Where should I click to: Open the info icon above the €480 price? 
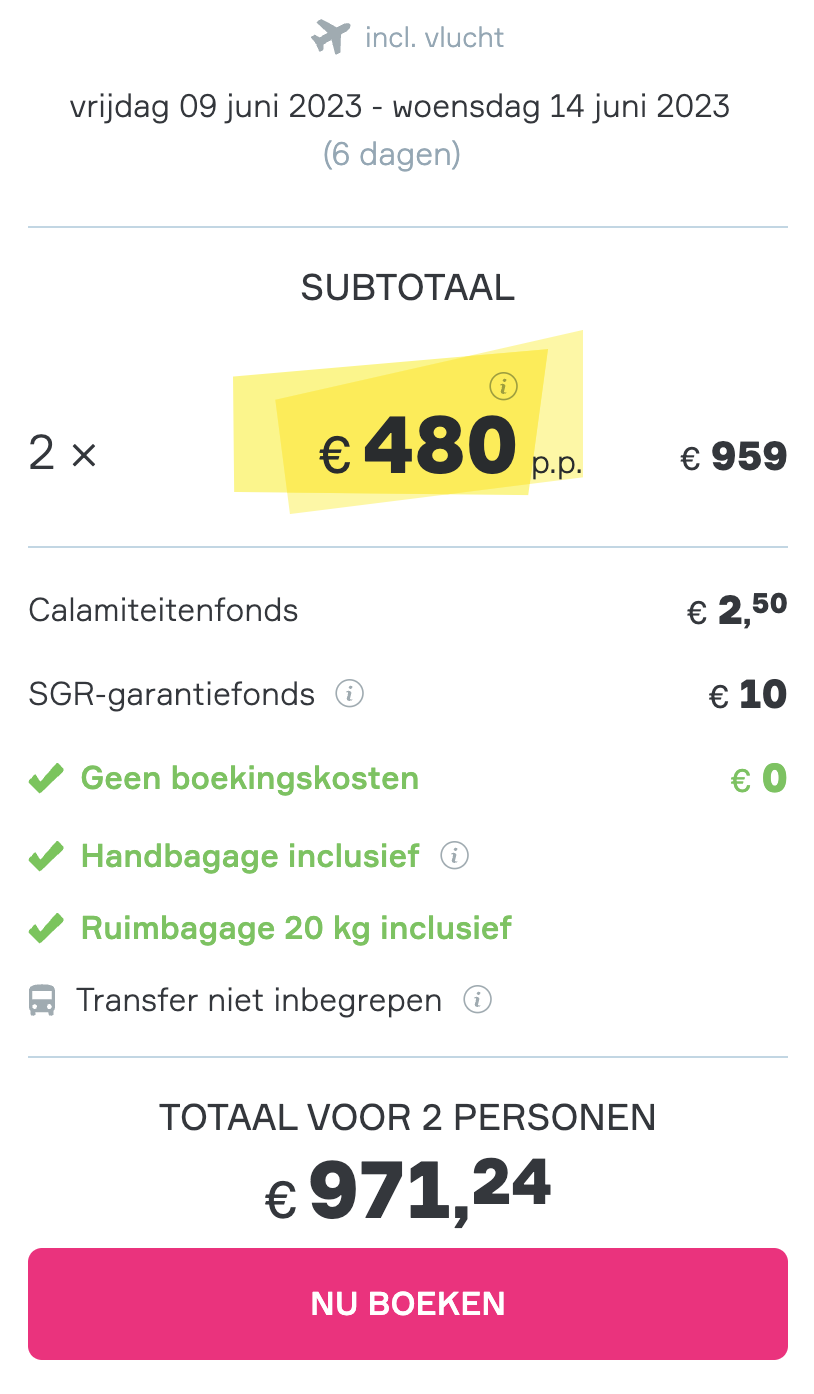[504, 385]
